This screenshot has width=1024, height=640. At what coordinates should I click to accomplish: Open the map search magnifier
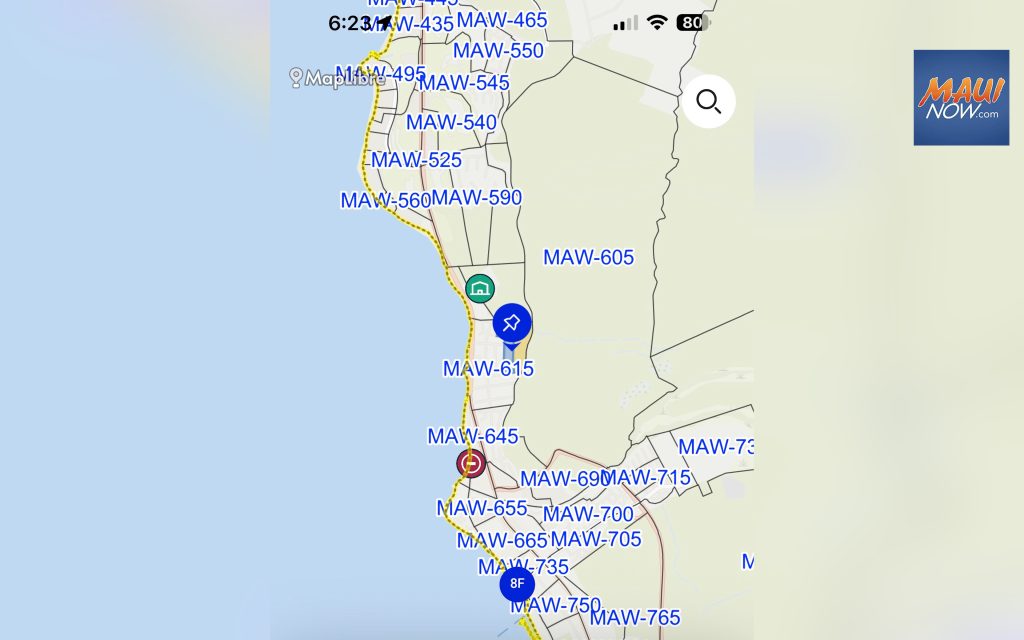click(x=709, y=101)
